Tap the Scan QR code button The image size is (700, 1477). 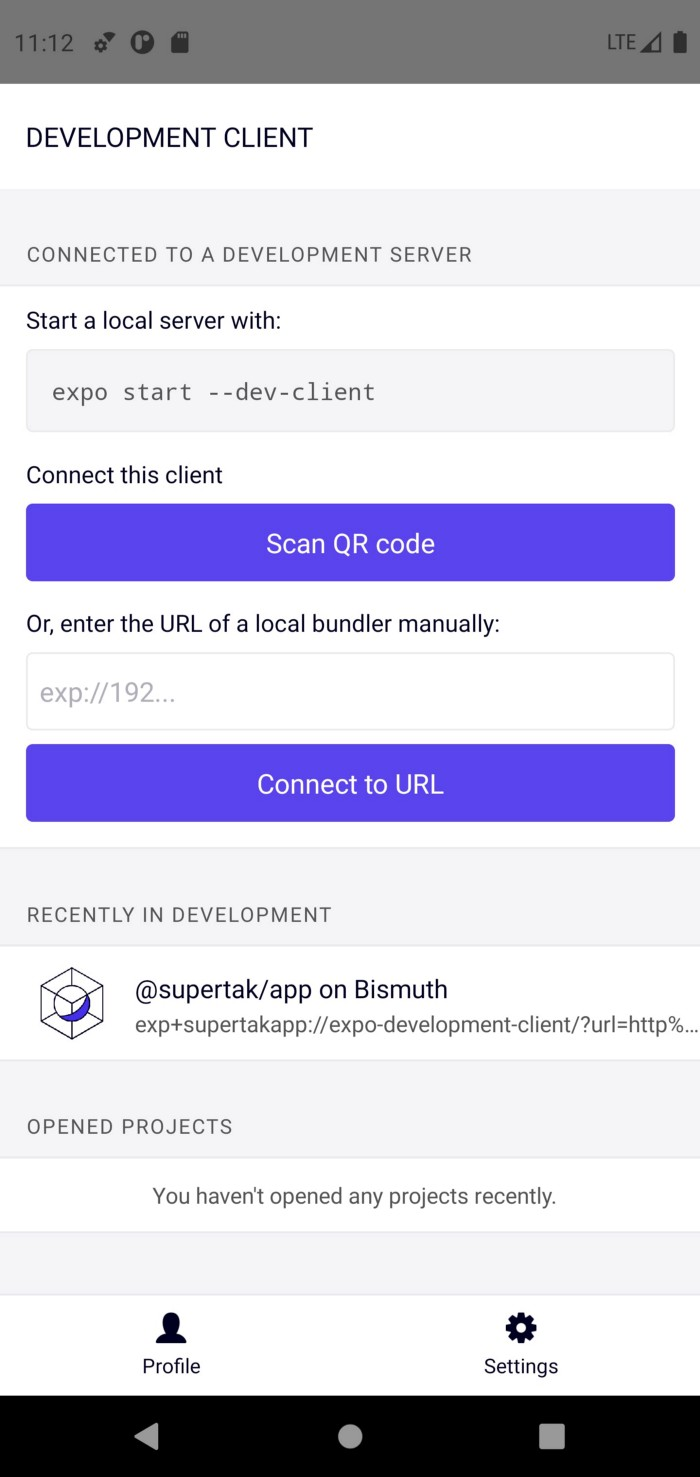pyautogui.click(x=350, y=542)
